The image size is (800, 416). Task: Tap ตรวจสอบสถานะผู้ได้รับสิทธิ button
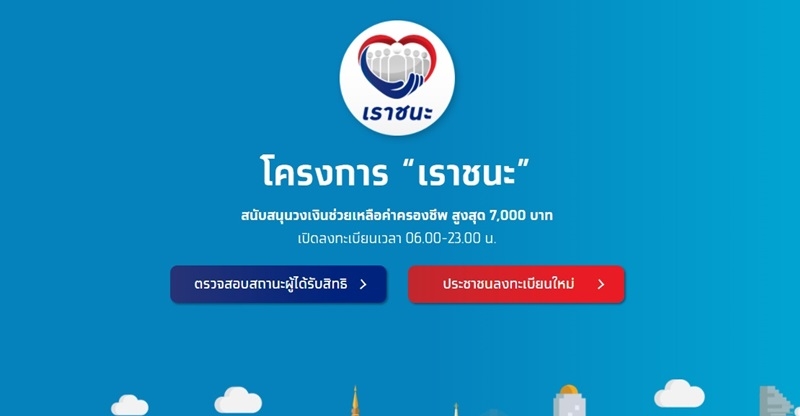click(278, 284)
